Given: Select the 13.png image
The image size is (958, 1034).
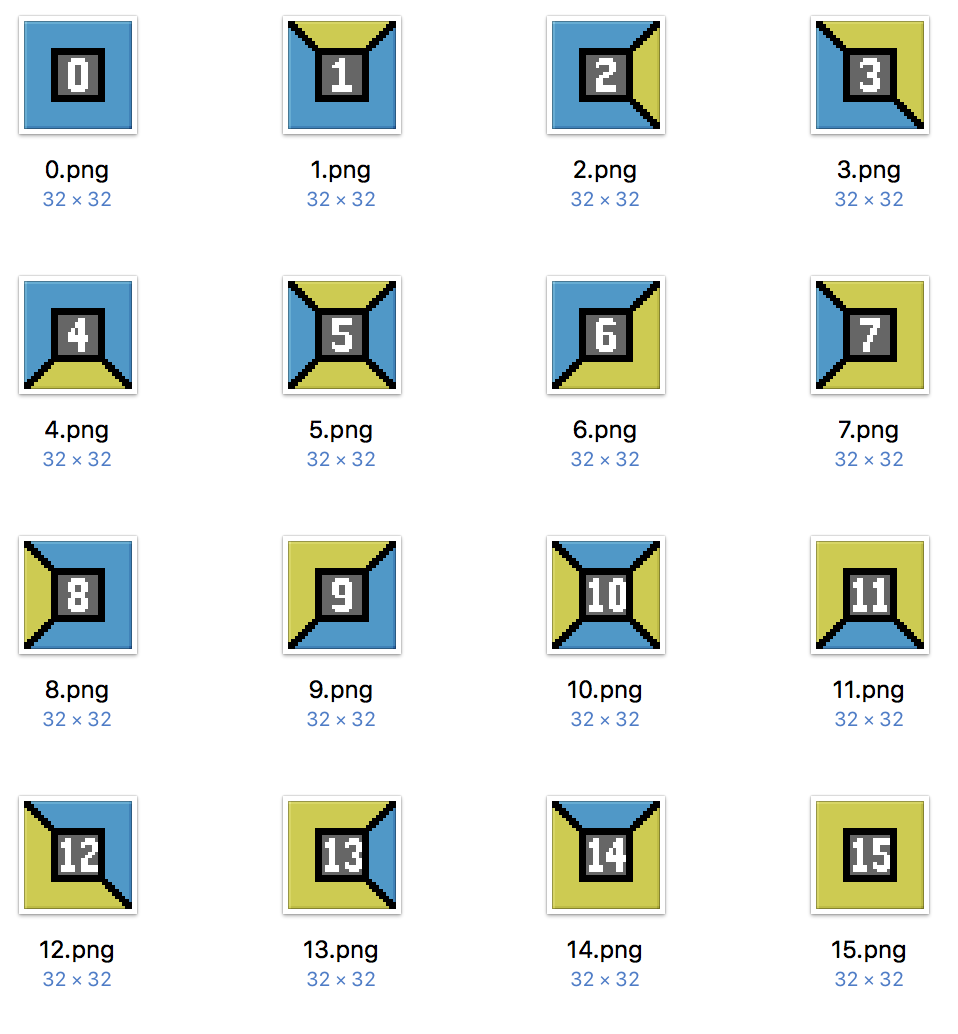Looking at the screenshot, I should (342, 855).
